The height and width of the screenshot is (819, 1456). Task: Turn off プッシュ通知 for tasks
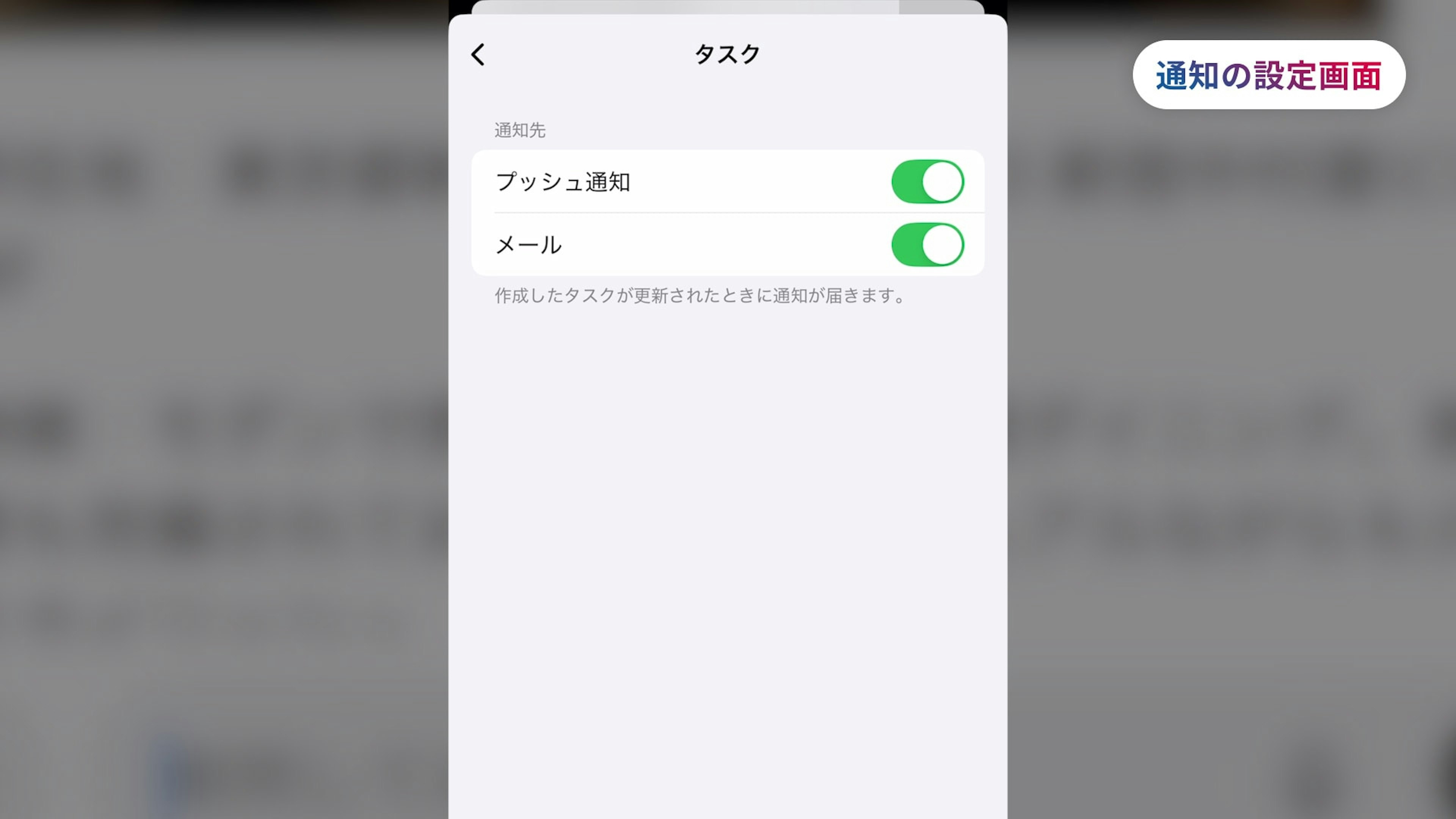927,182
